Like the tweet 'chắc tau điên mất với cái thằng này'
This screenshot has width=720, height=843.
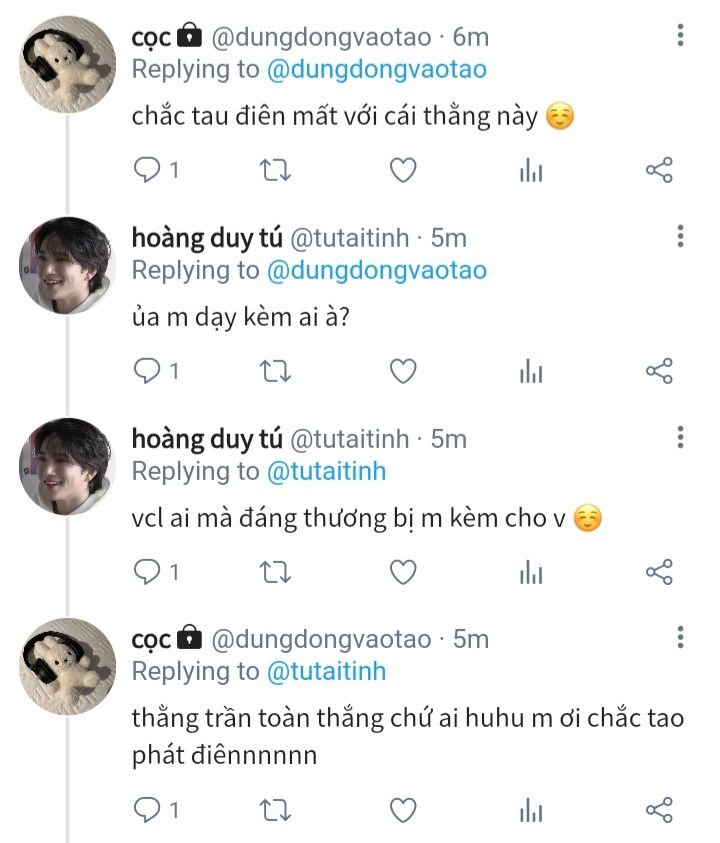(402, 171)
